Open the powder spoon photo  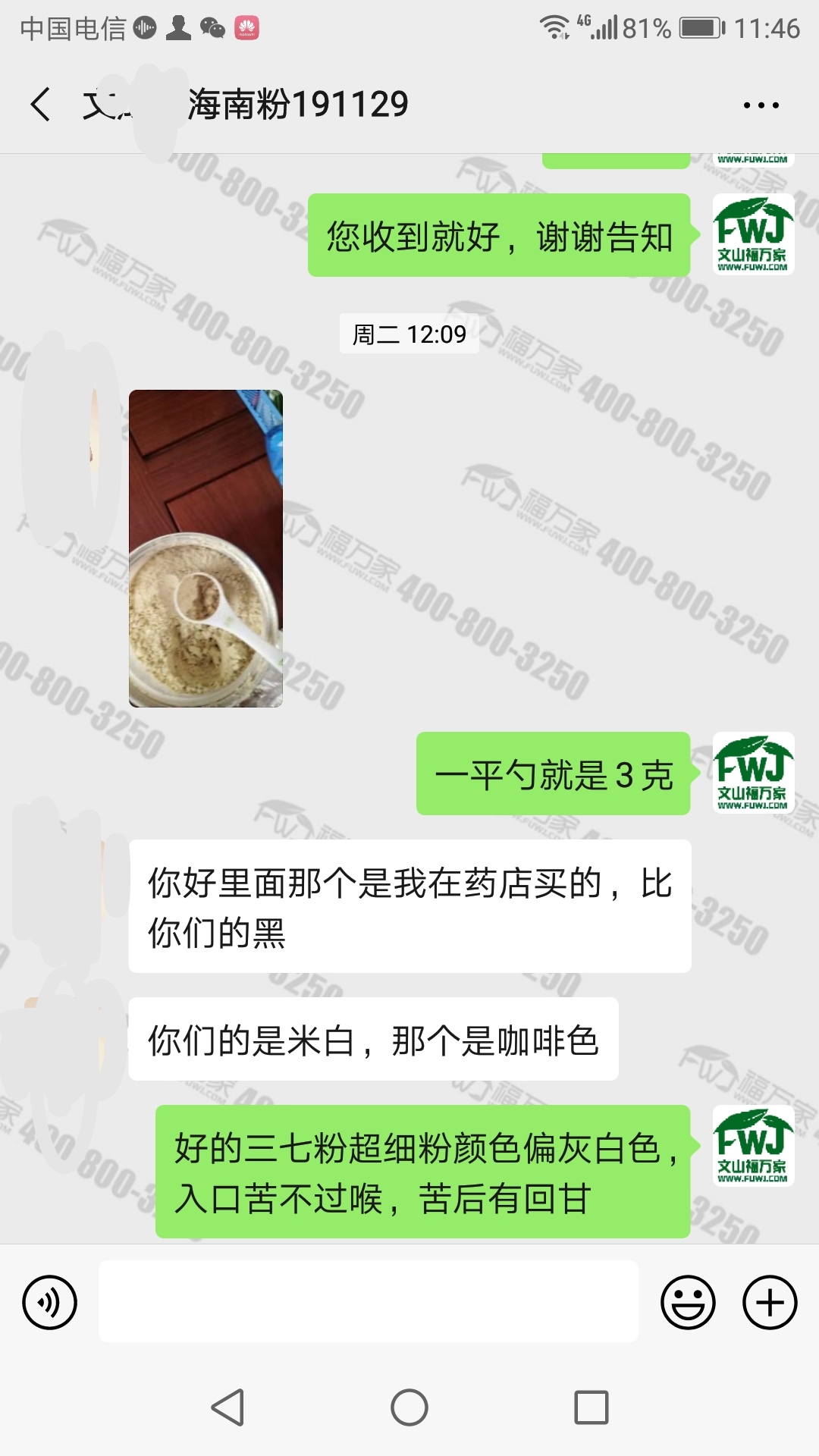[206, 548]
